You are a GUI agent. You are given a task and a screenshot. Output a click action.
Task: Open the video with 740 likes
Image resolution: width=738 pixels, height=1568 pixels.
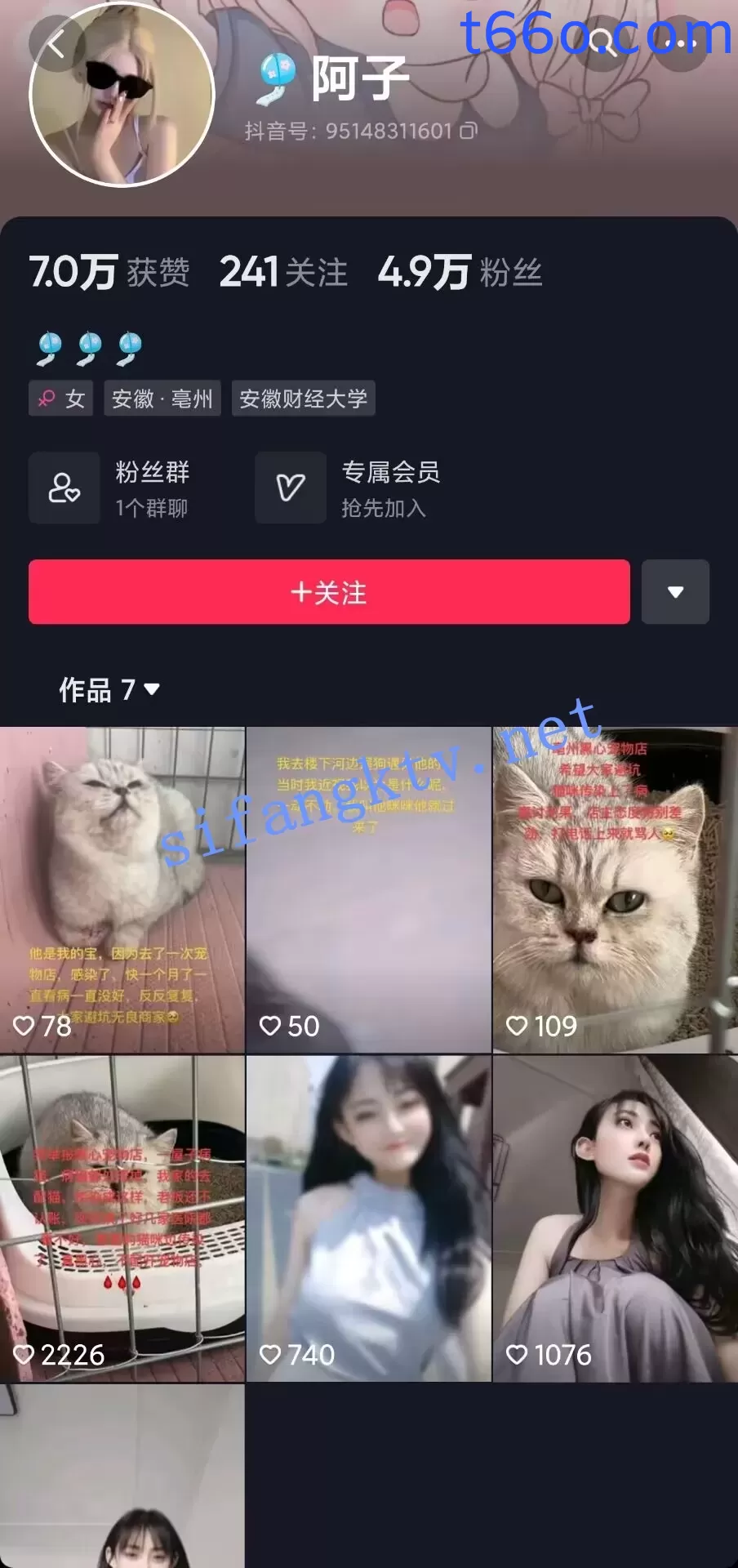[368, 1218]
